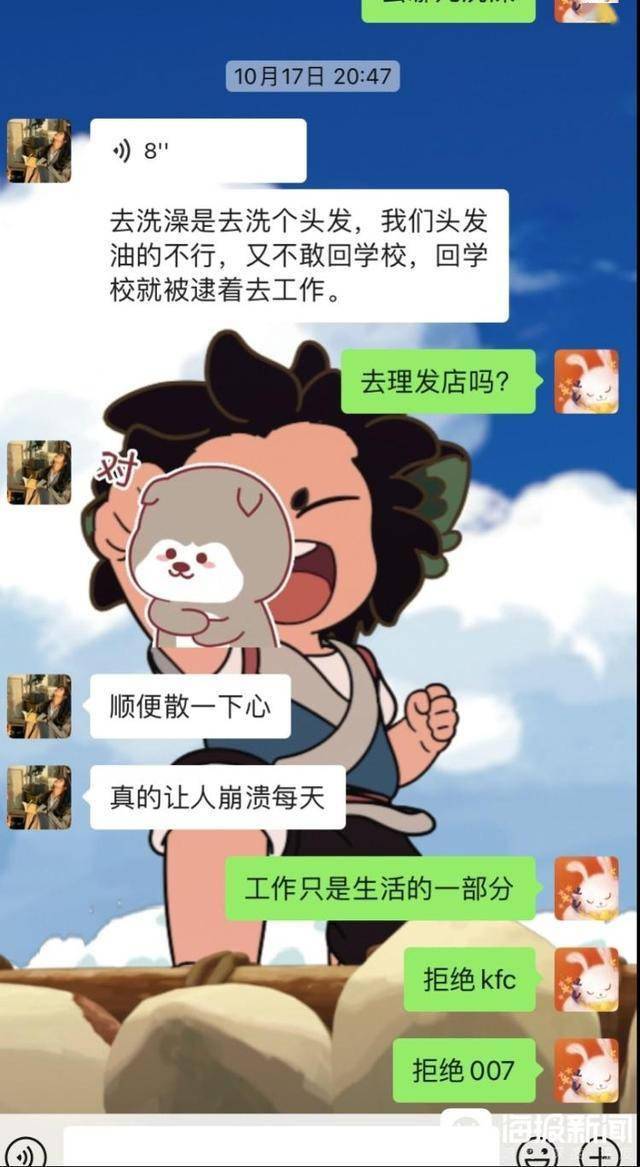This screenshot has height=1167, width=640.
Task: Open the plus attachments menu
Action: coord(601,1154)
